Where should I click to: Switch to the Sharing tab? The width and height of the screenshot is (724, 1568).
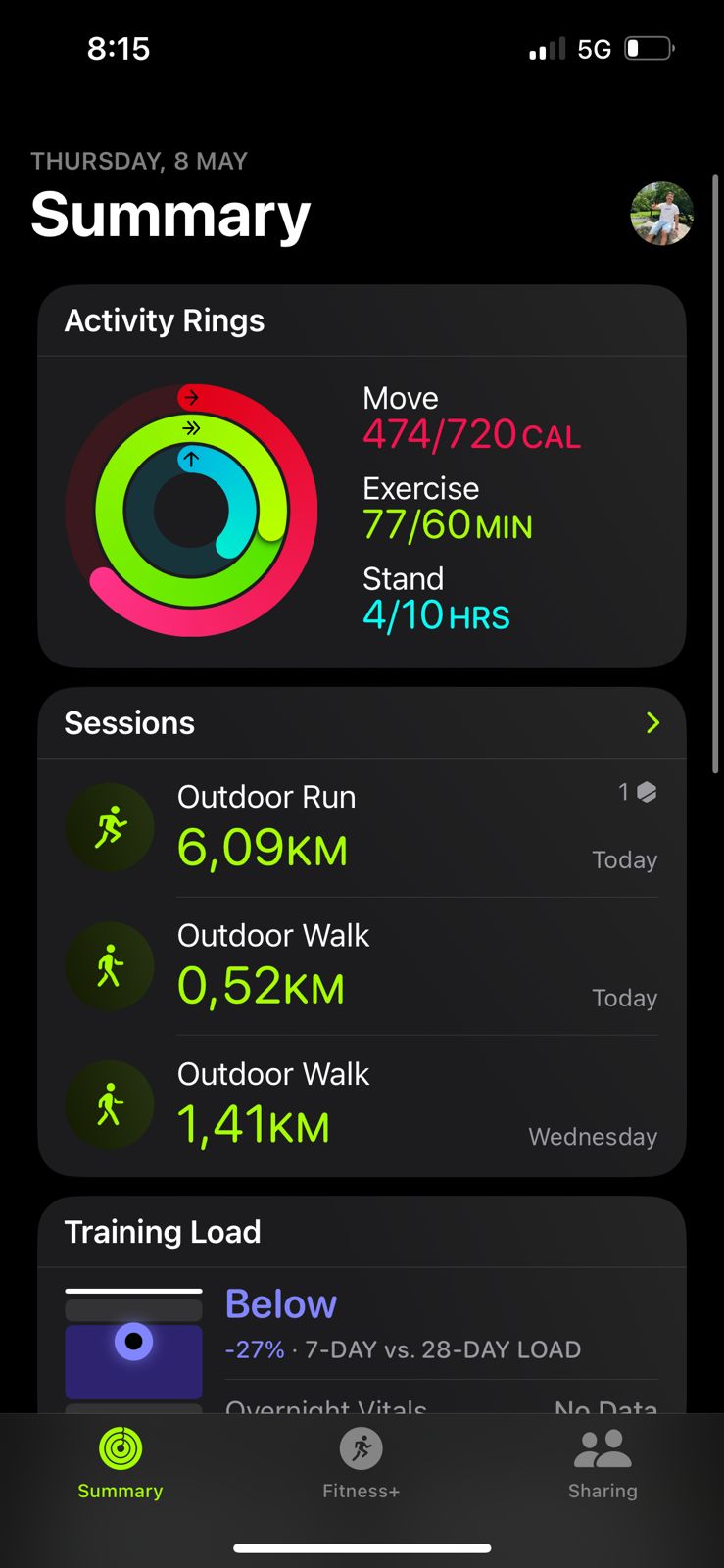(603, 1464)
